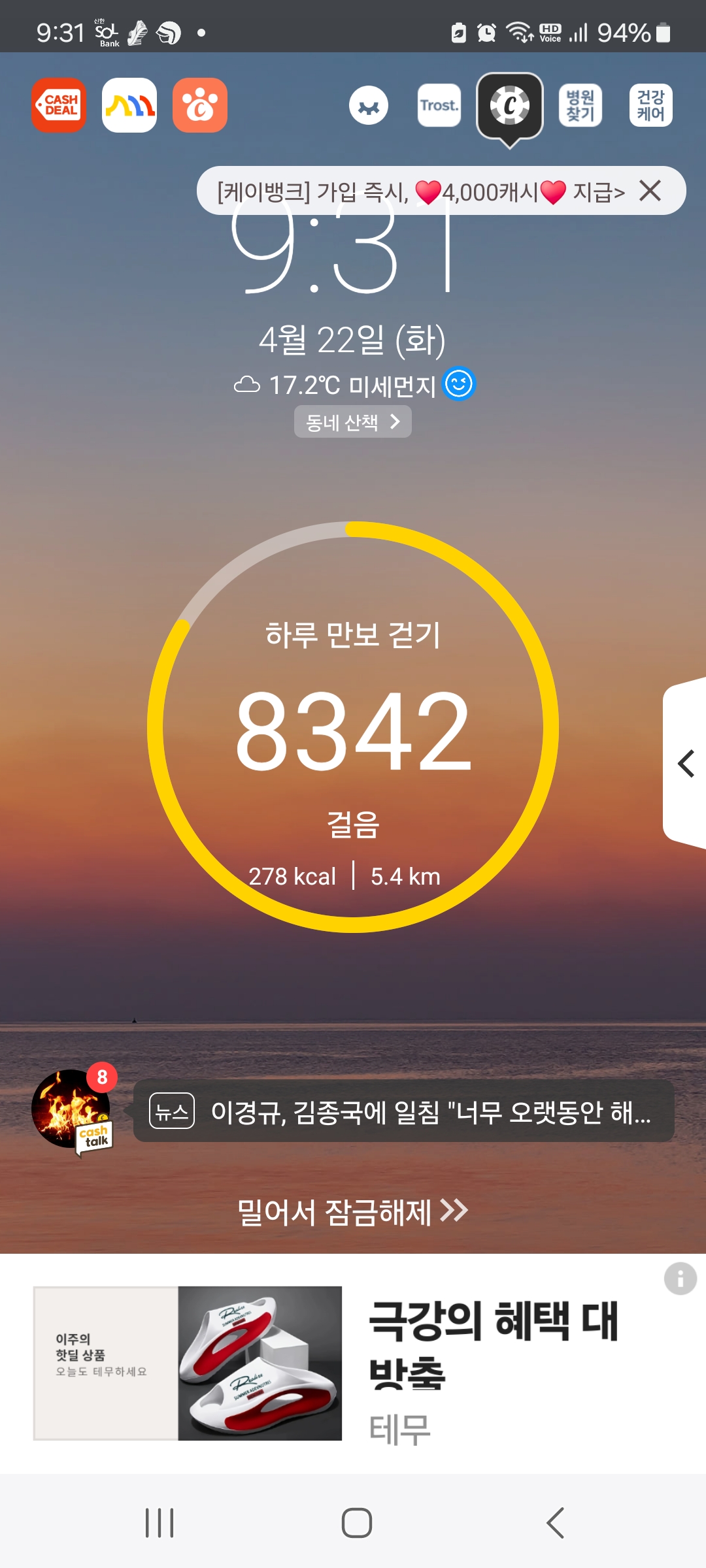Open the CASH DEAL shortcut icon
Screen dimensions: 706x1568
[59, 105]
